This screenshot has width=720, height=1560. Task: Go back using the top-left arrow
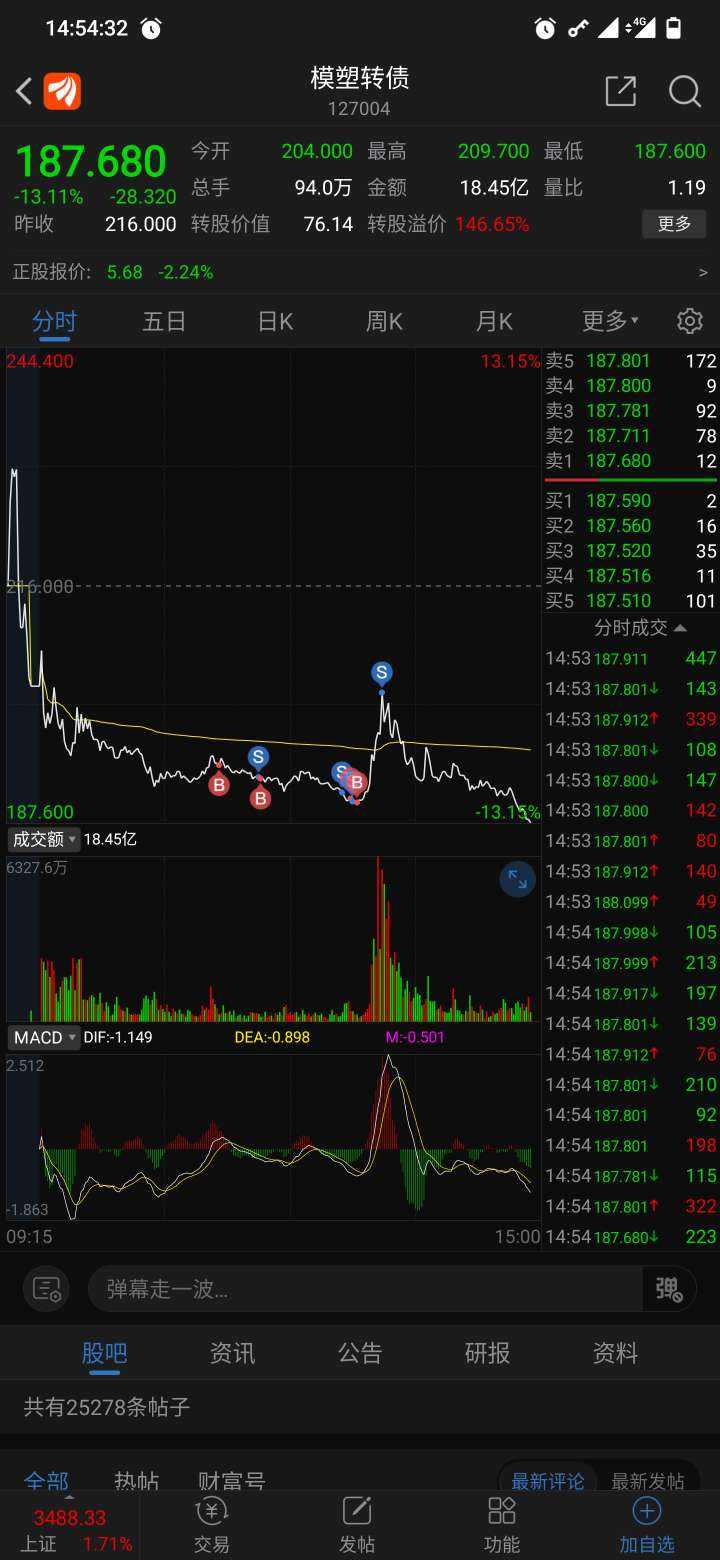pos(24,92)
